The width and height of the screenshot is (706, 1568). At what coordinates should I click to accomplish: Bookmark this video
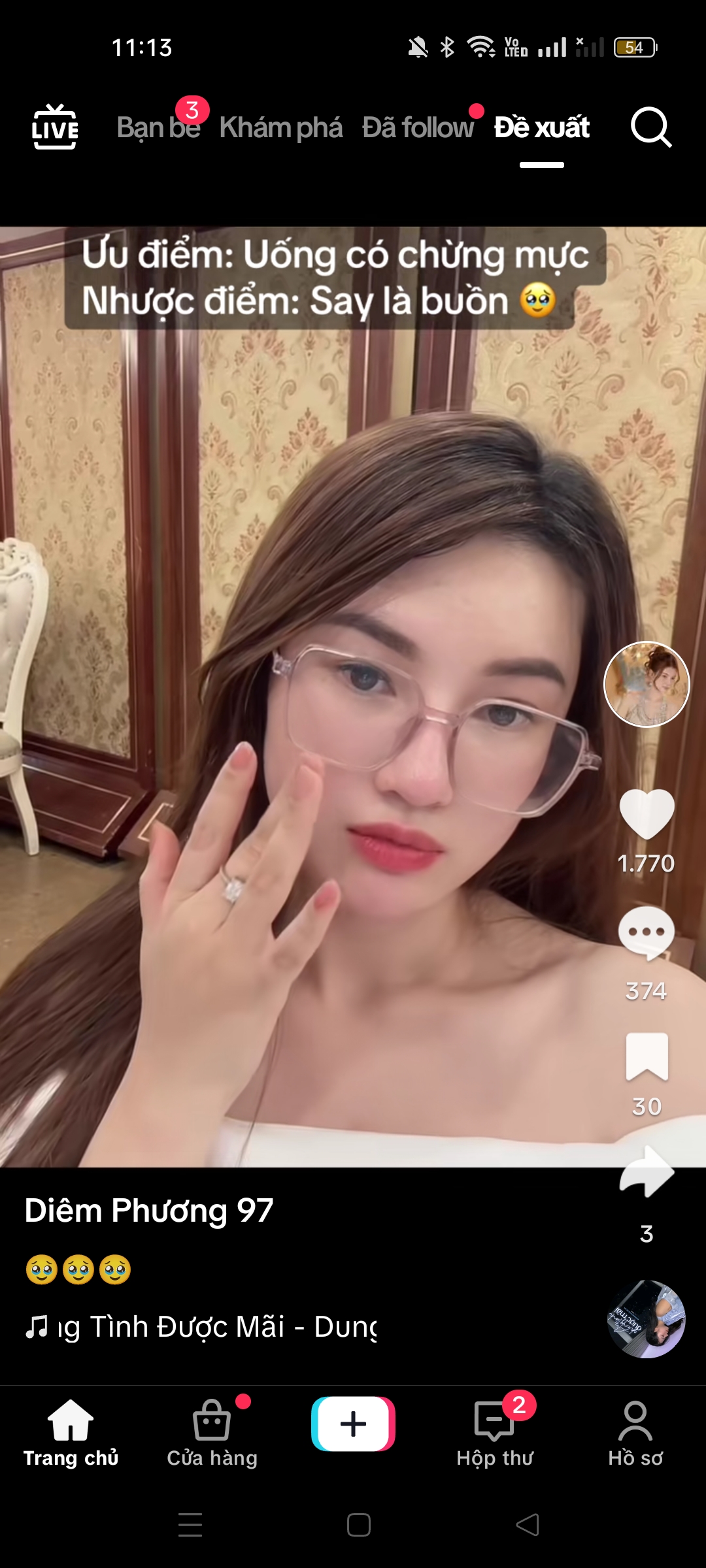point(647,1056)
